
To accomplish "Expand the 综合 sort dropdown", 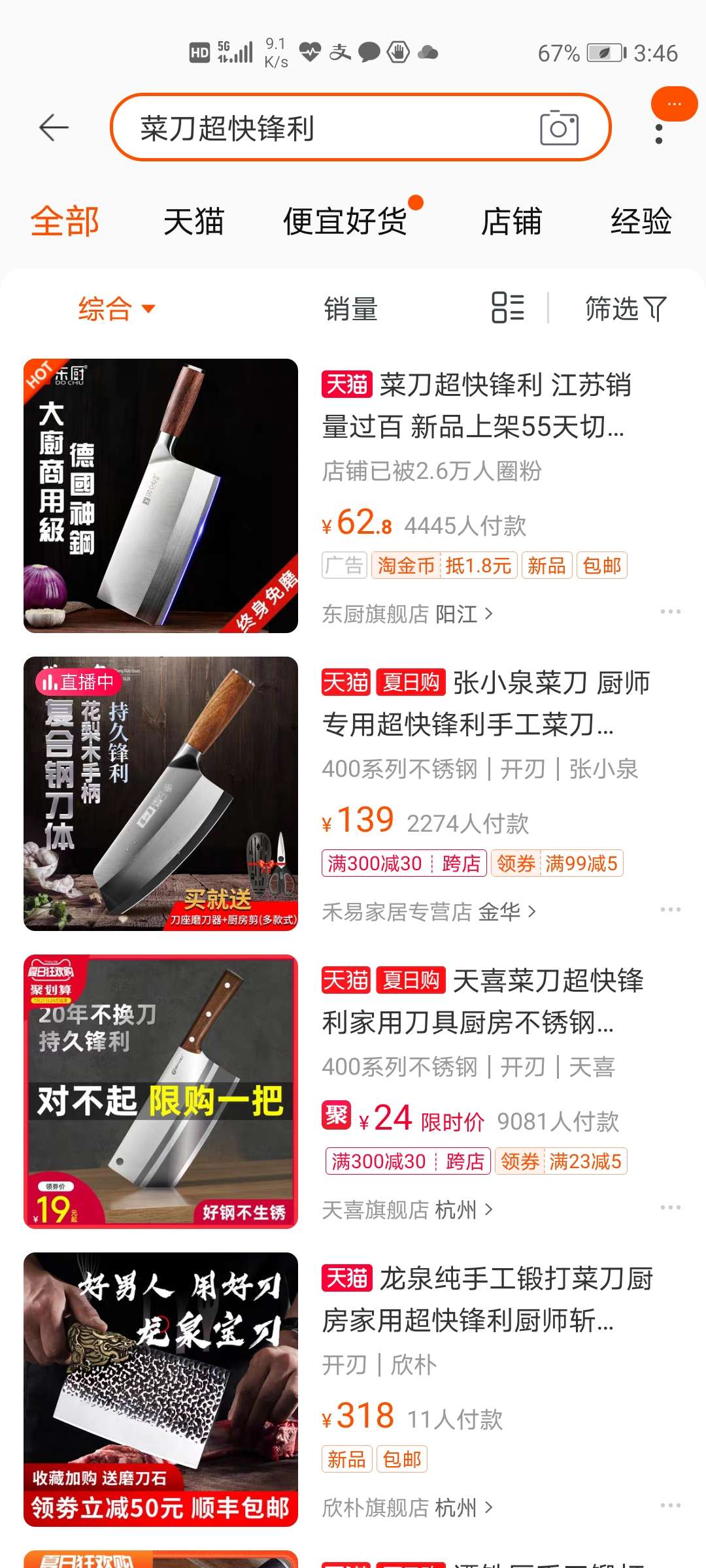I will click(116, 308).
